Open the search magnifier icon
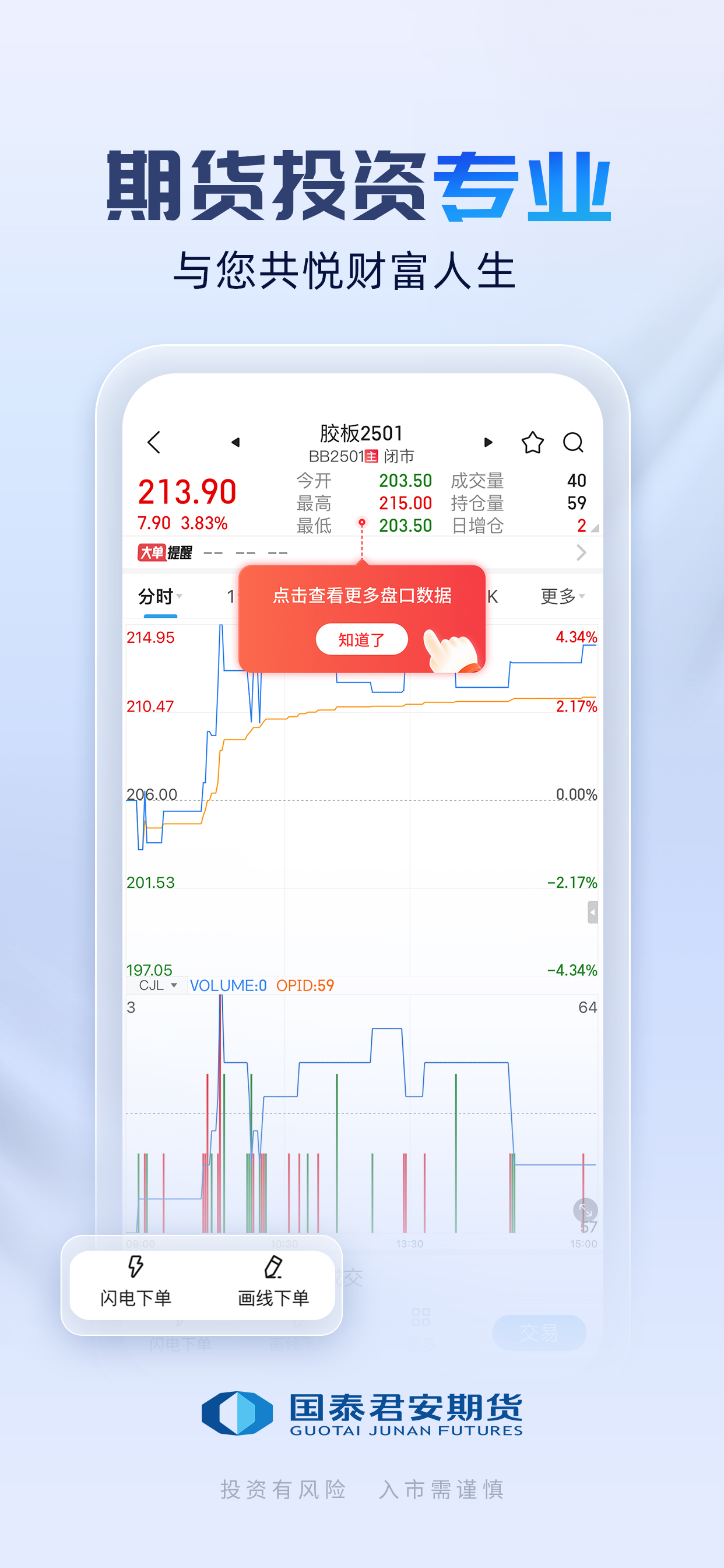 click(x=572, y=443)
